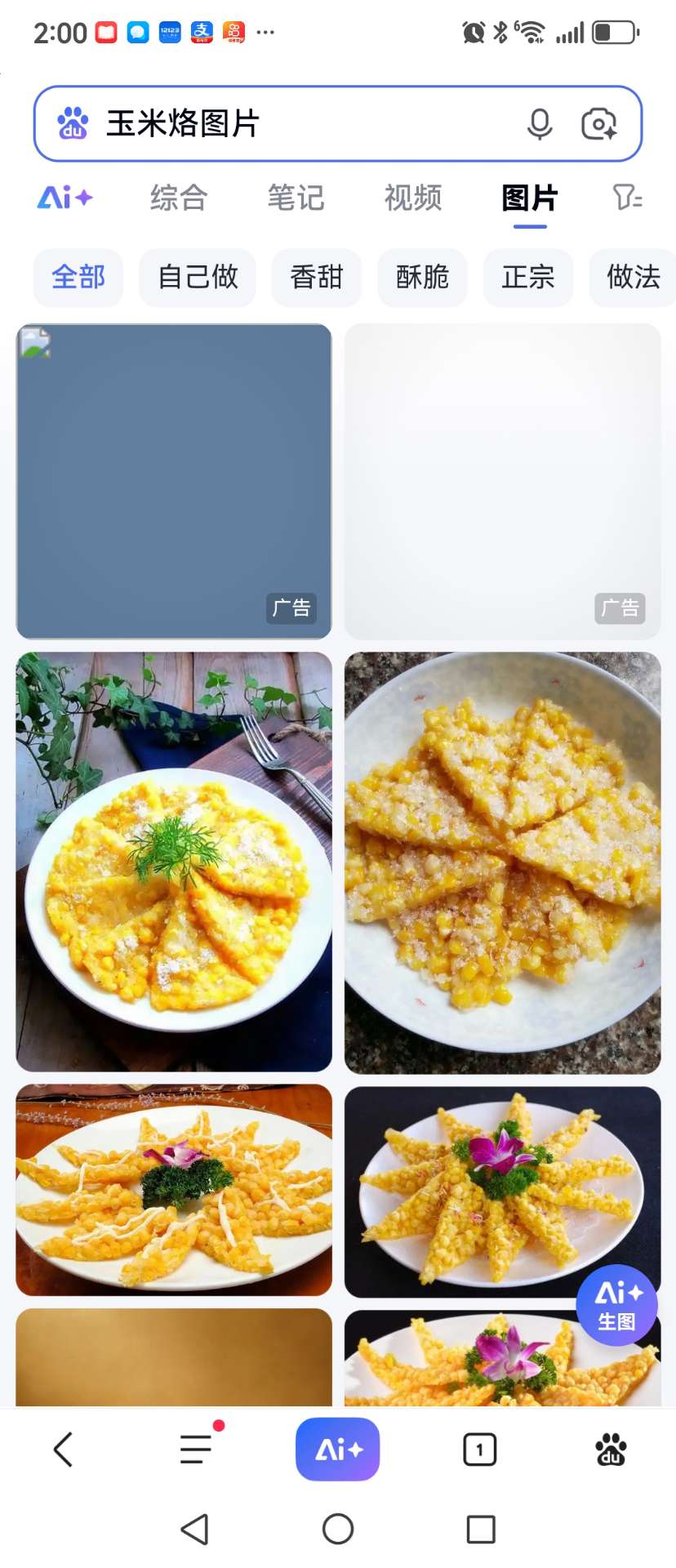Tap the system home button
The height and width of the screenshot is (1568, 676).
pyautogui.click(x=338, y=1529)
